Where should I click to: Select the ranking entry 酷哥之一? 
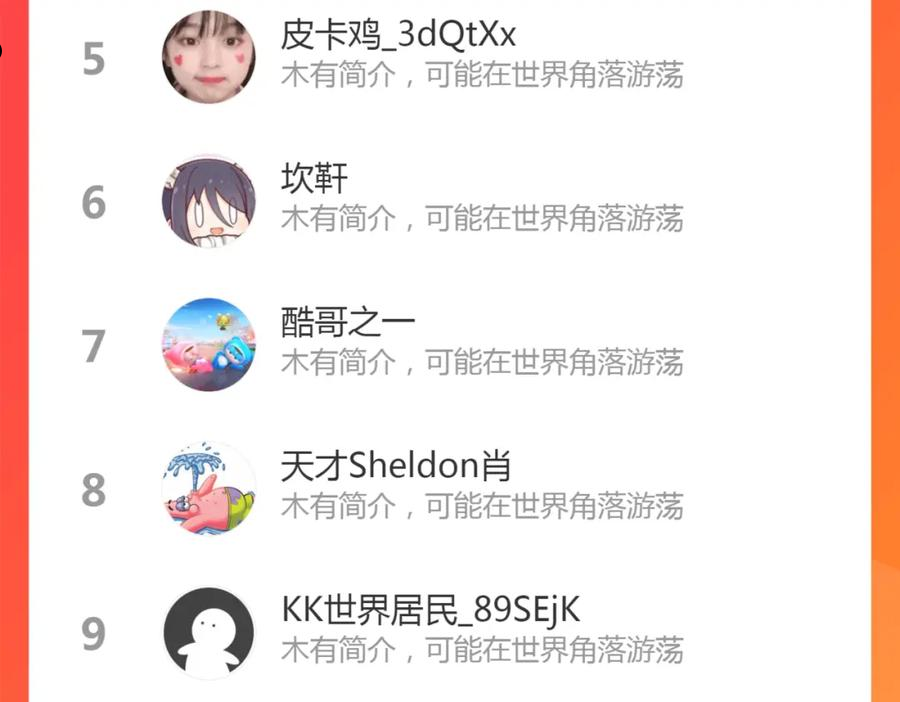(449, 345)
